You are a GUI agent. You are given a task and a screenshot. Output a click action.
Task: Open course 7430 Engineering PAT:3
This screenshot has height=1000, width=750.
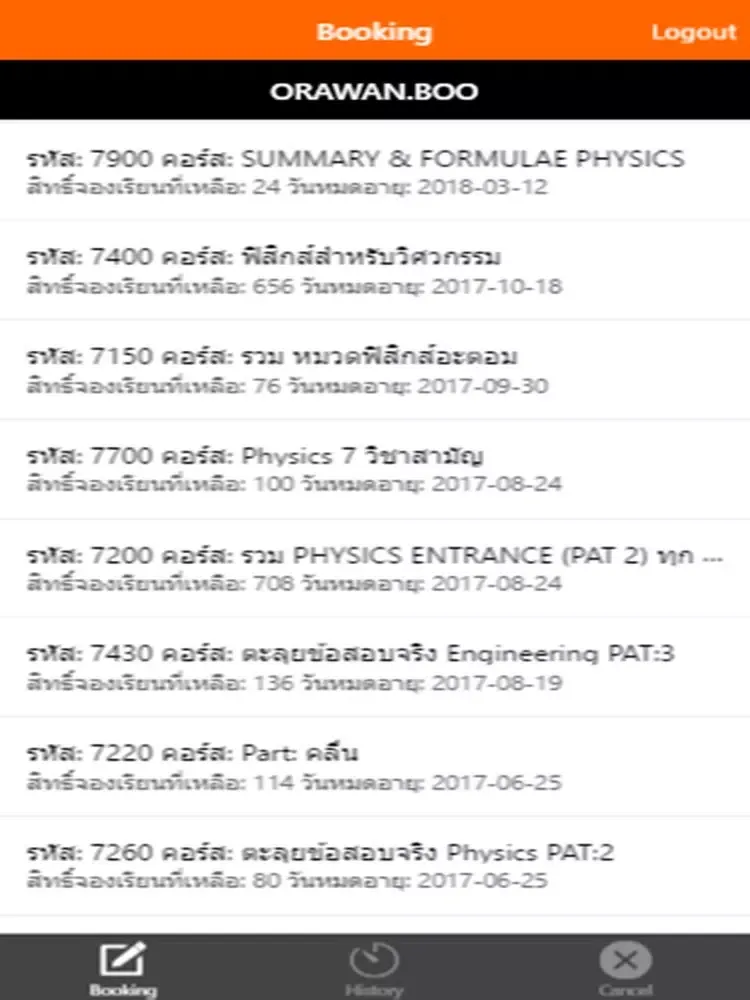[x=375, y=667]
